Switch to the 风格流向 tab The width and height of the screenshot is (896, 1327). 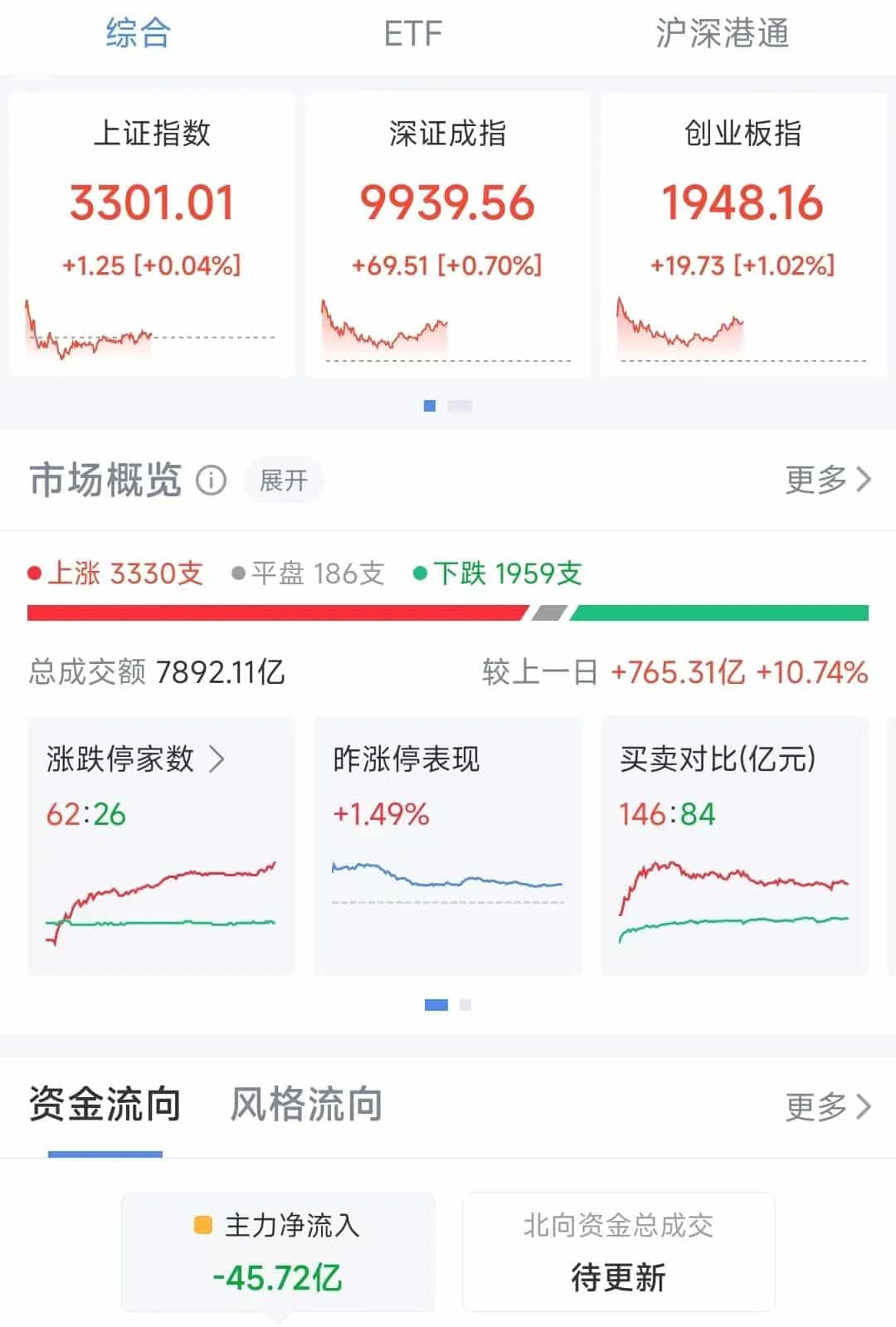pos(302,1104)
